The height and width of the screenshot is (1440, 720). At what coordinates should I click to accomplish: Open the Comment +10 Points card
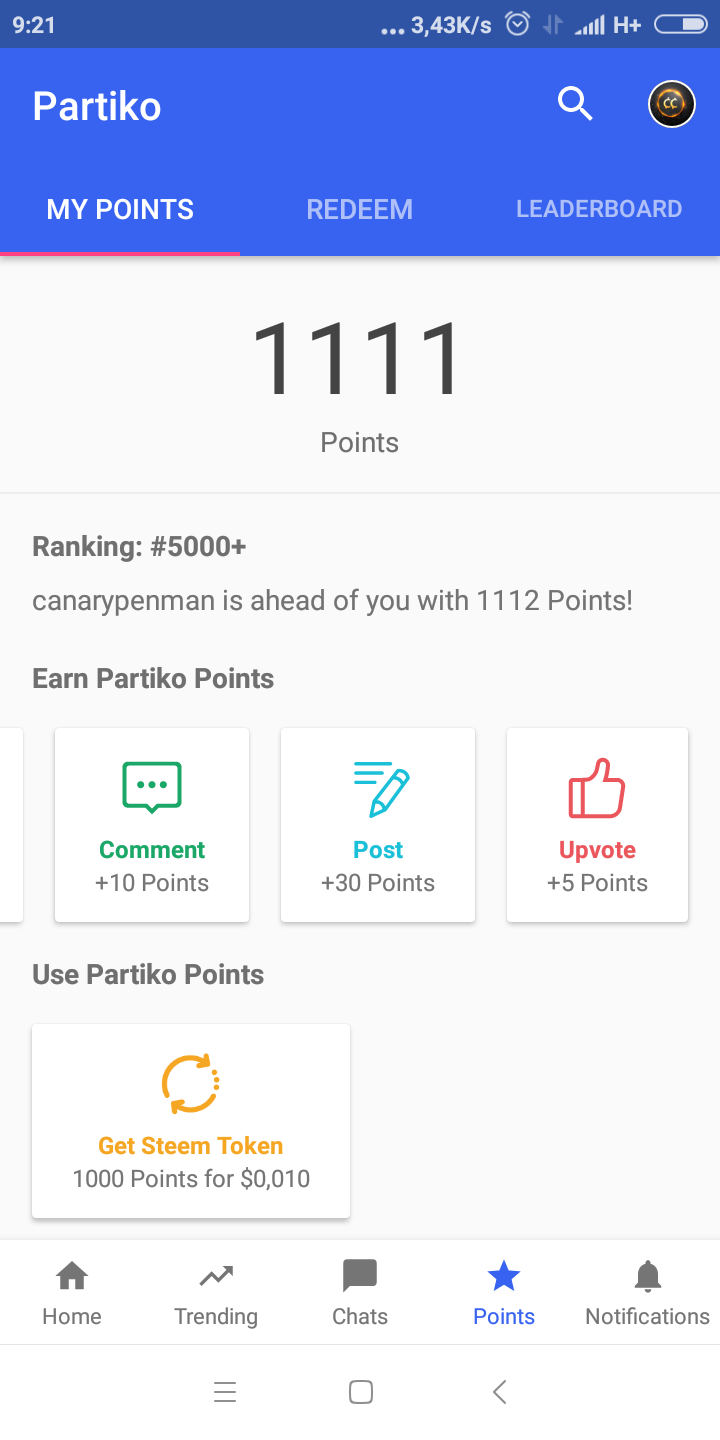[x=152, y=825]
